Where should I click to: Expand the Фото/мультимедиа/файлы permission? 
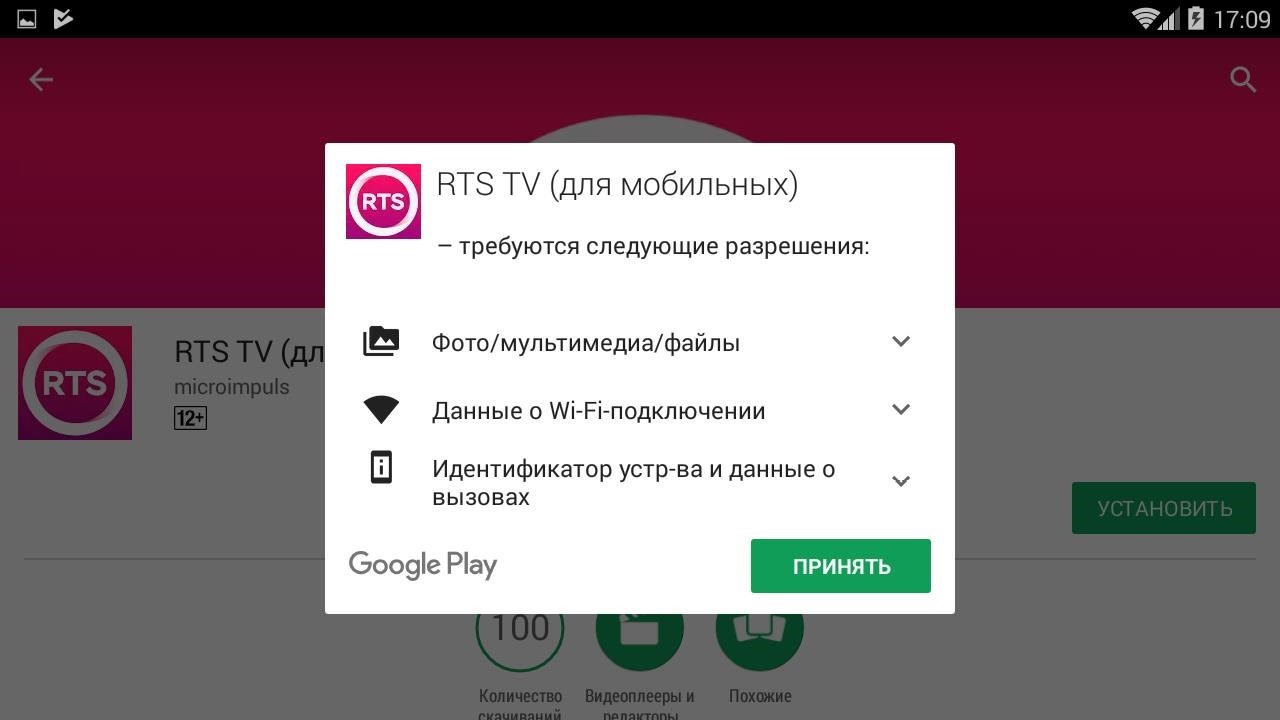tap(900, 342)
